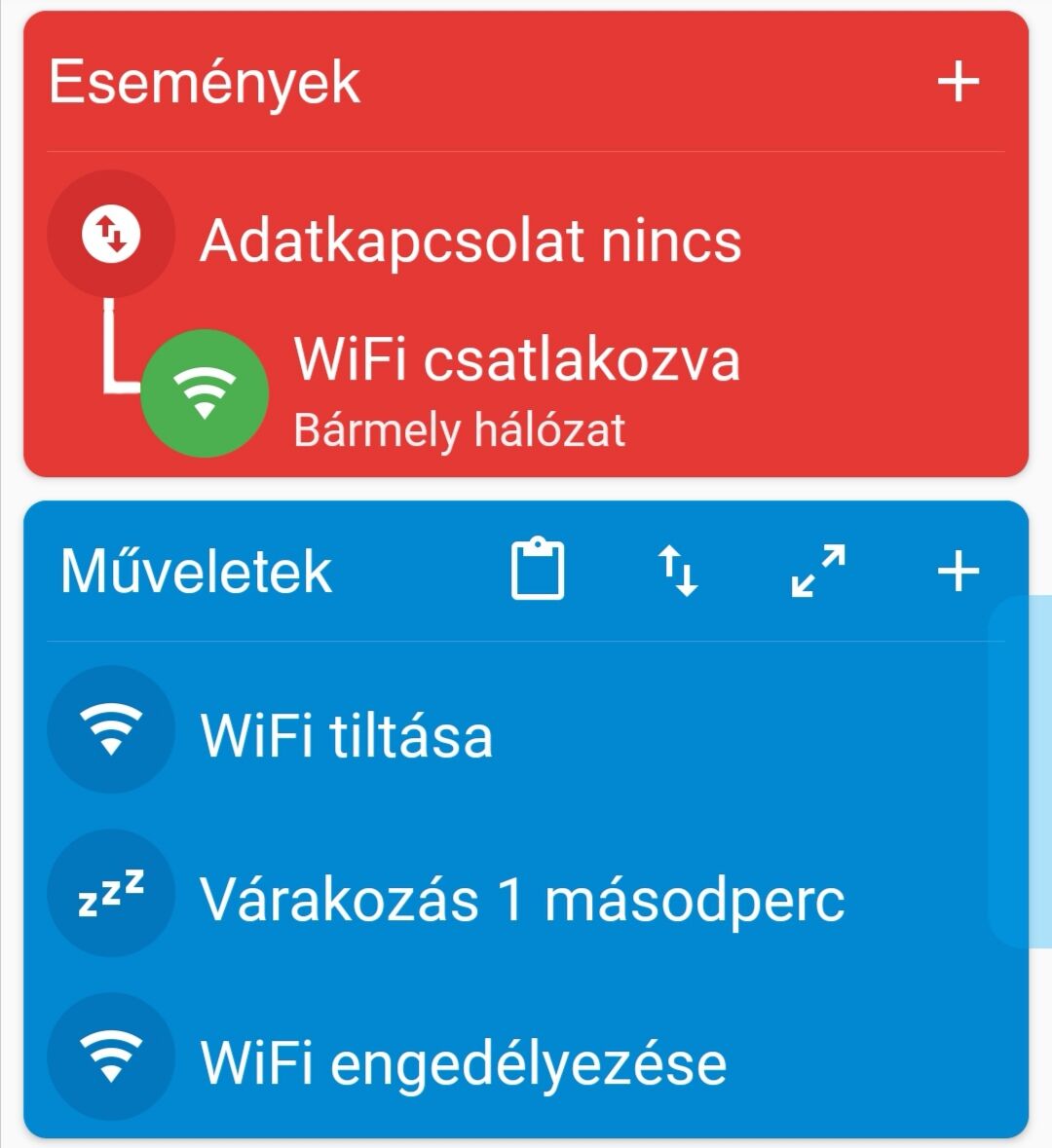Open the Adatkapcsolat nincs event

(x=470, y=240)
